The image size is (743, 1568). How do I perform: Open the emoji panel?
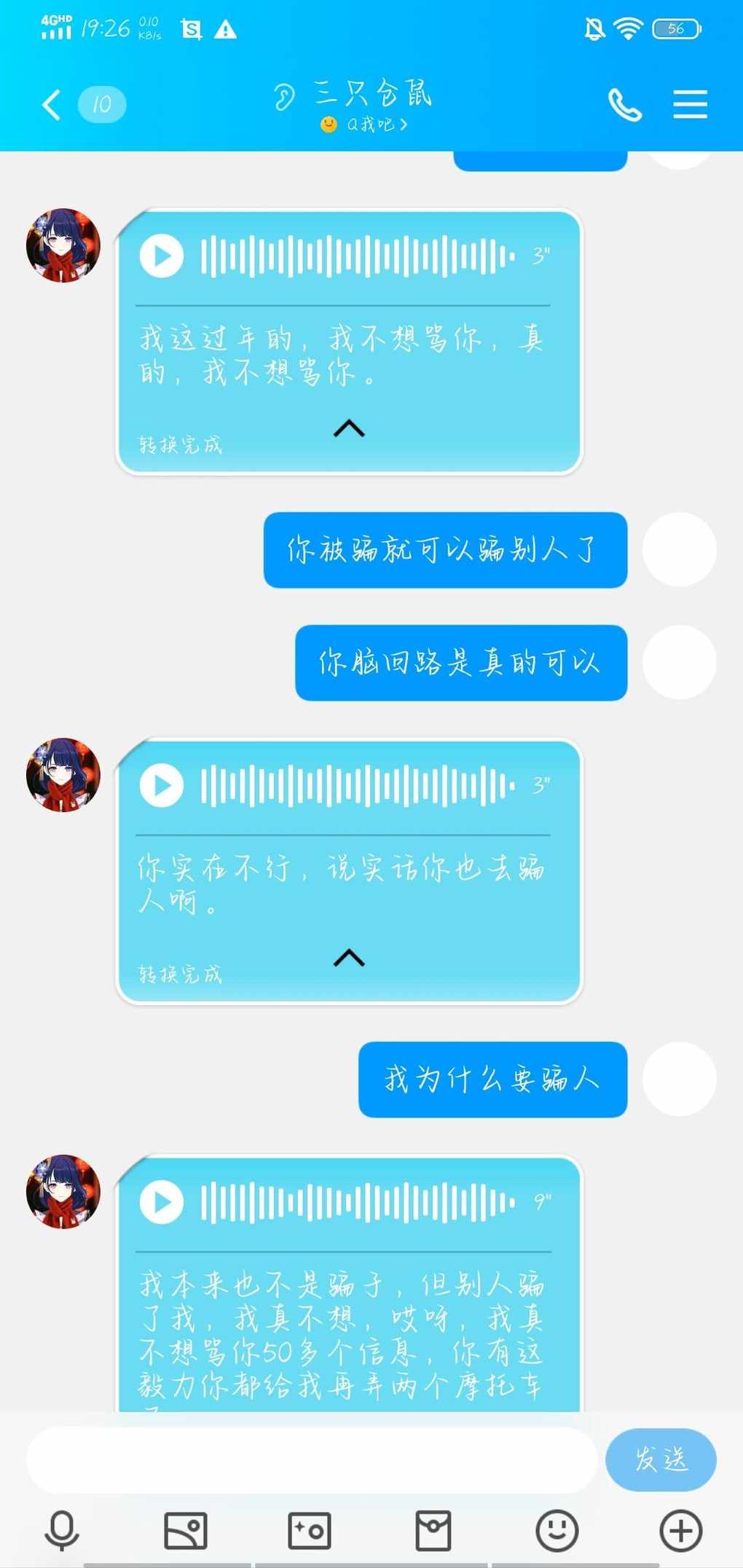557,1530
